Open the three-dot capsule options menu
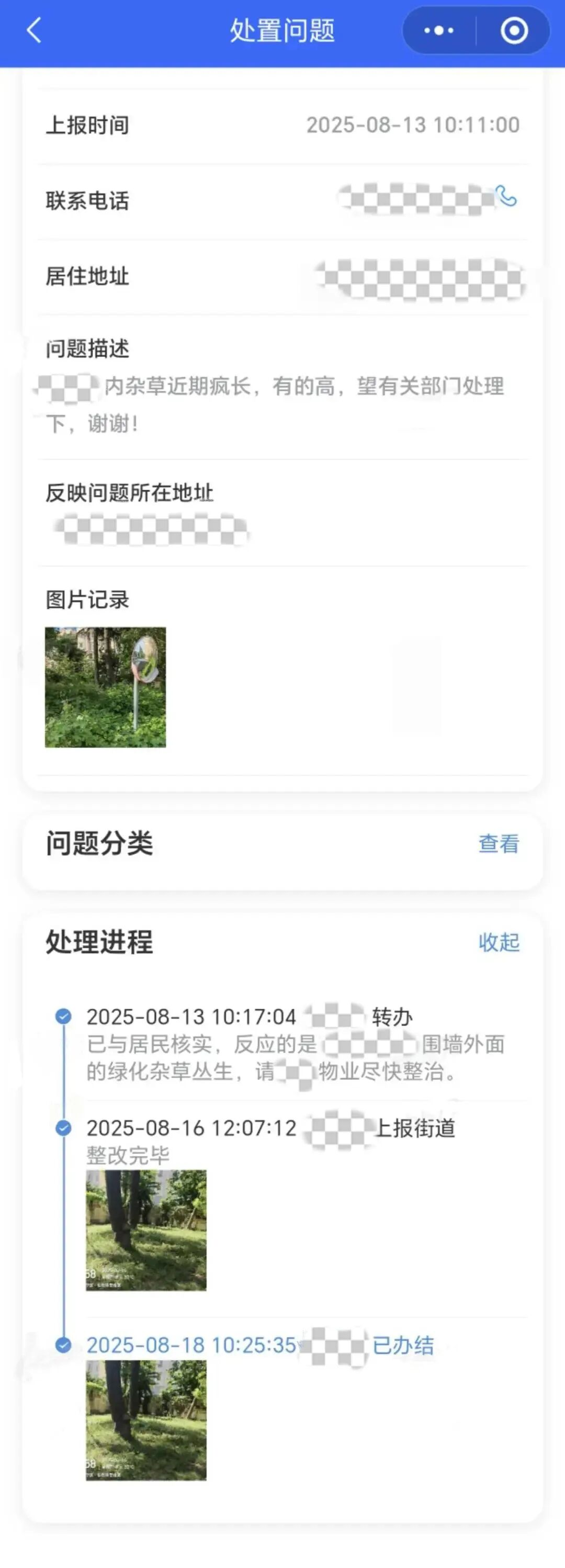 pyautogui.click(x=439, y=30)
